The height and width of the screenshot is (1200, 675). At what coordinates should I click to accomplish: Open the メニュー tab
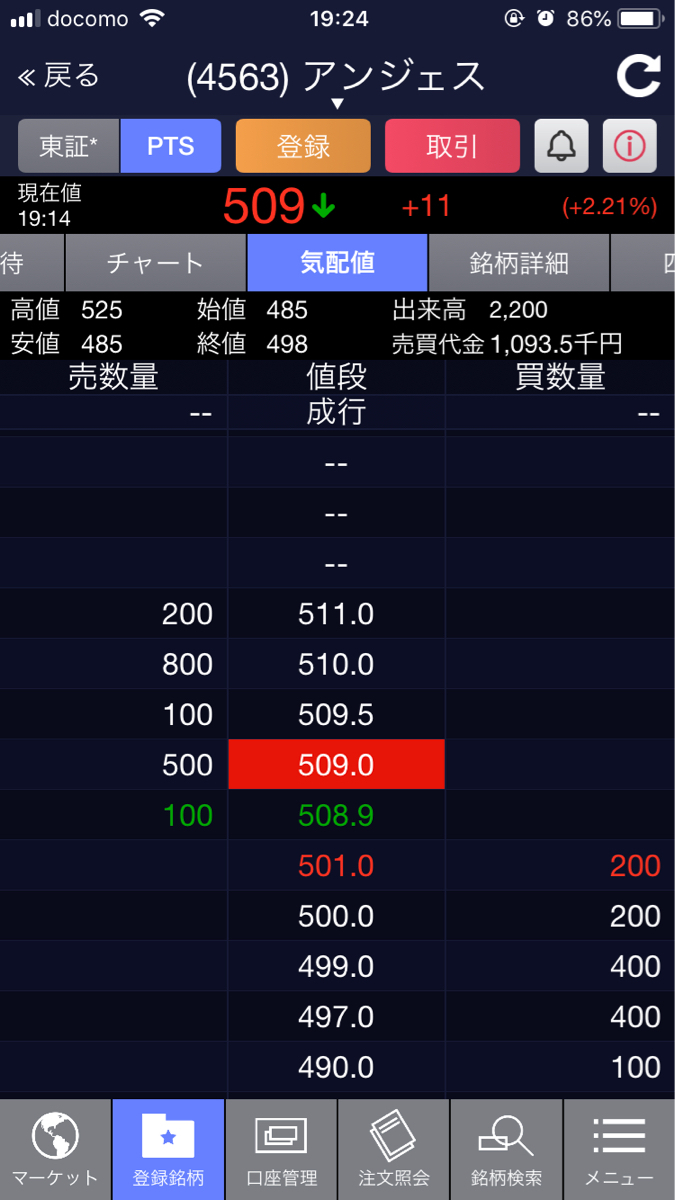click(x=619, y=1150)
